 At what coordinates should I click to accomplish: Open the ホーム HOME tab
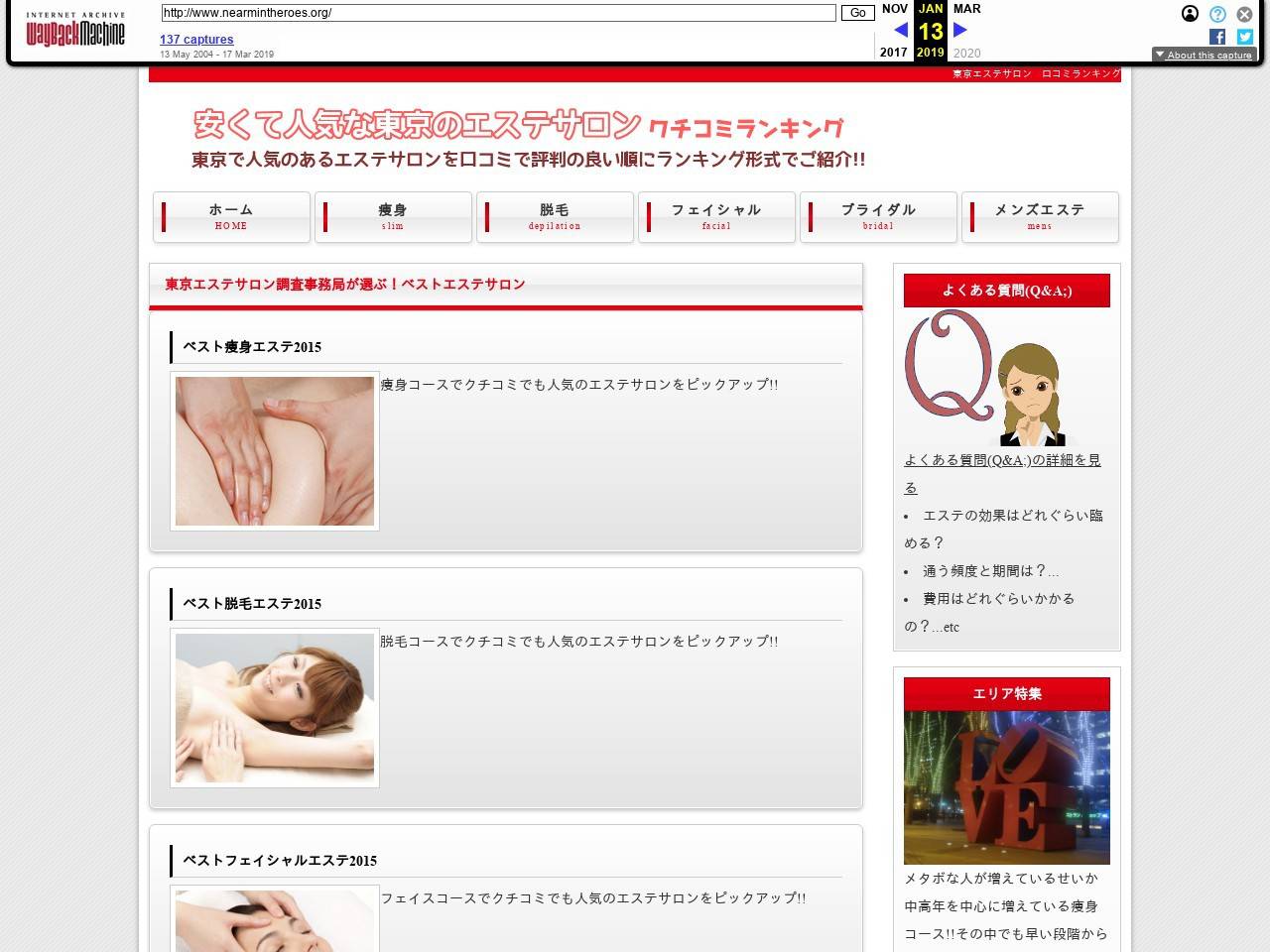[x=231, y=216]
